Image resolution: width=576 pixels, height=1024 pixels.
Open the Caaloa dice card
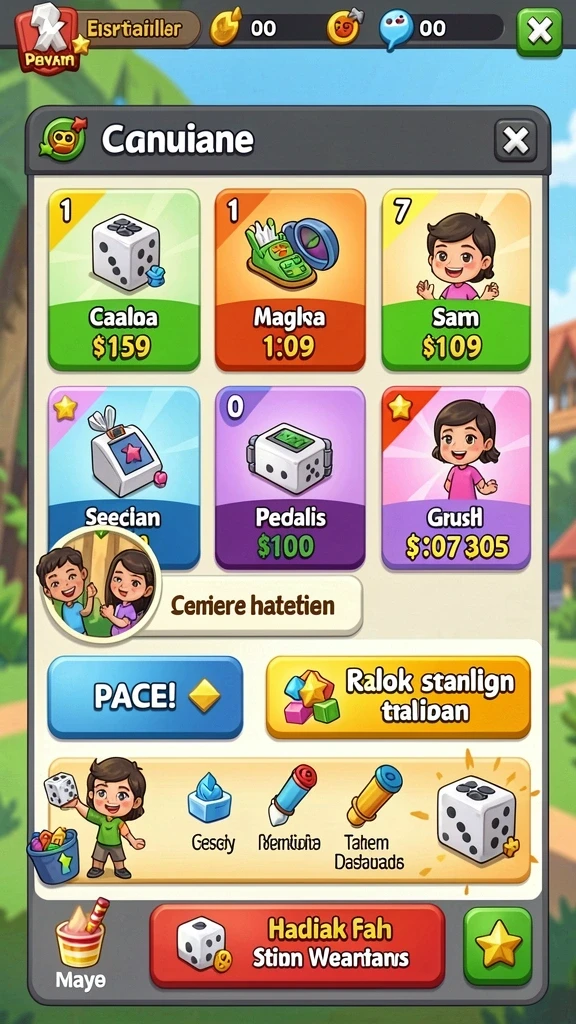click(x=124, y=280)
